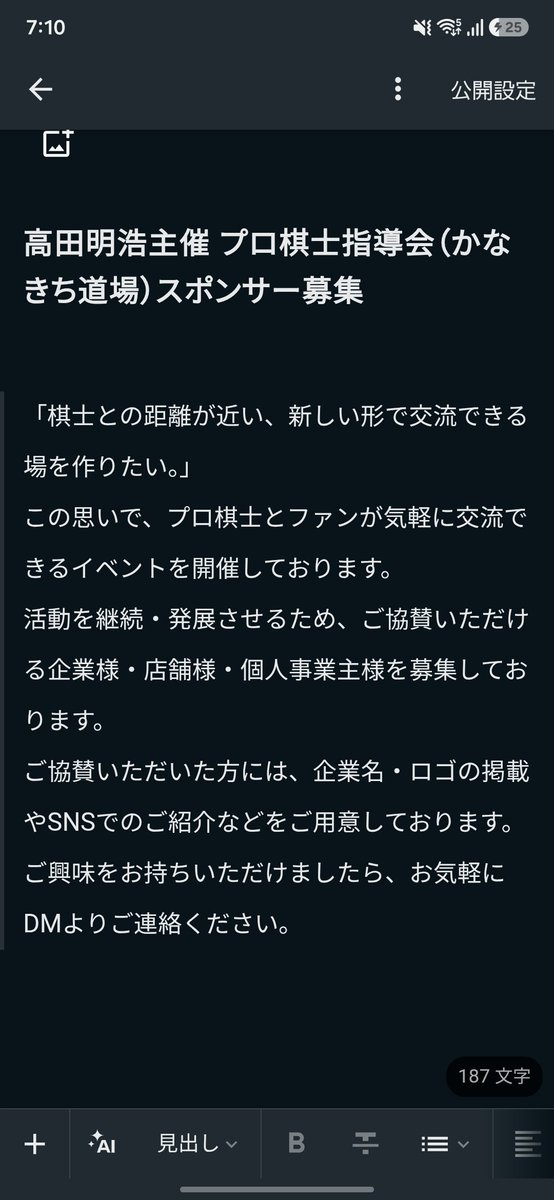
Task: Open the AI assistant tool
Action: (x=102, y=1145)
